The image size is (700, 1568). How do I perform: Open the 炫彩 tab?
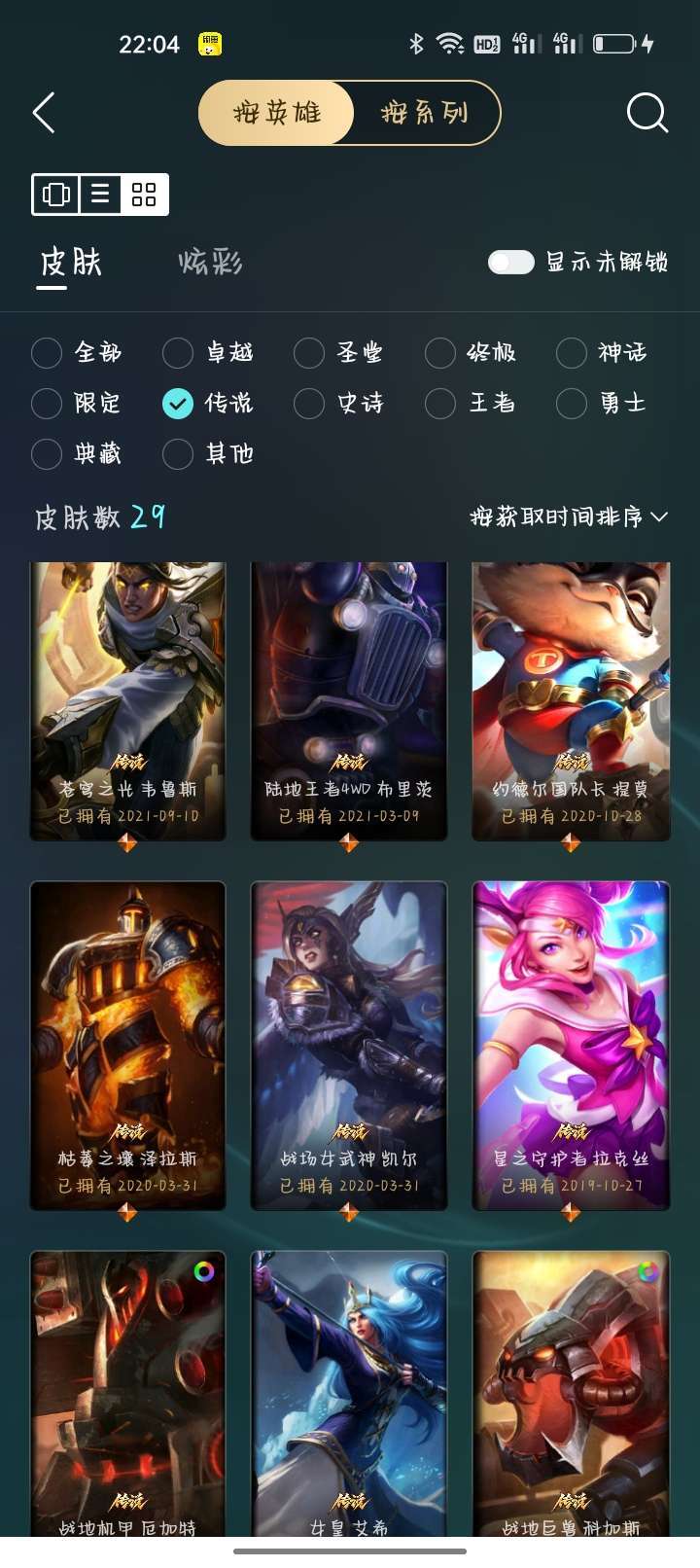pyautogui.click(x=211, y=262)
